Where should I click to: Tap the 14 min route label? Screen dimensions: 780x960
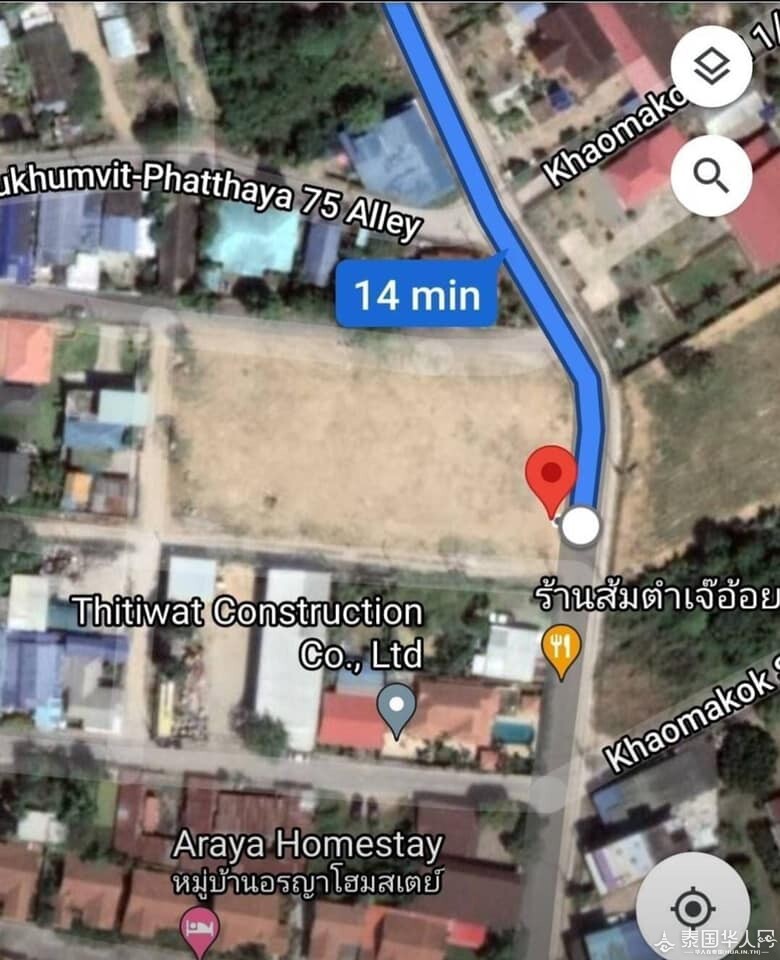click(x=417, y=295)
